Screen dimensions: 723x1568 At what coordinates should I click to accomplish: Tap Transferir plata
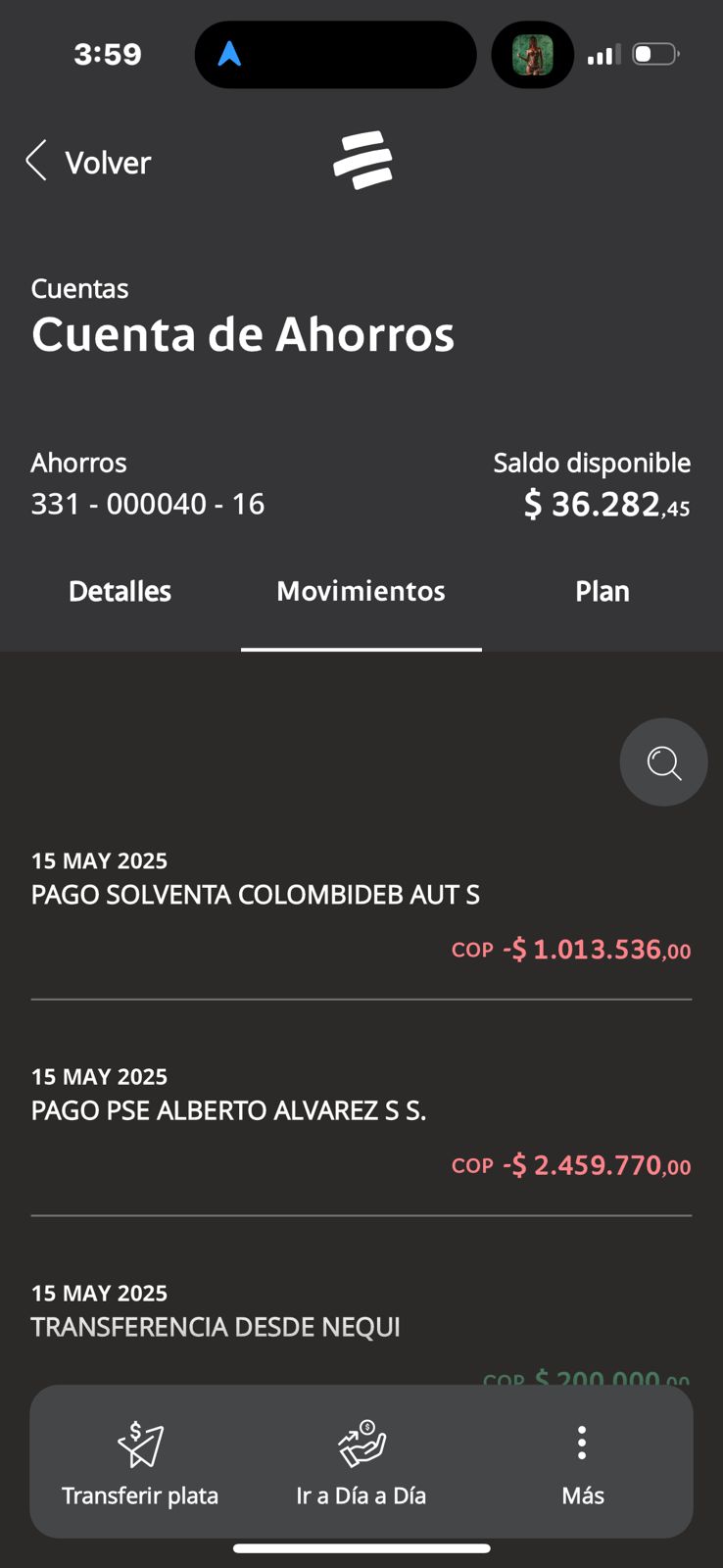(140, 1462)
